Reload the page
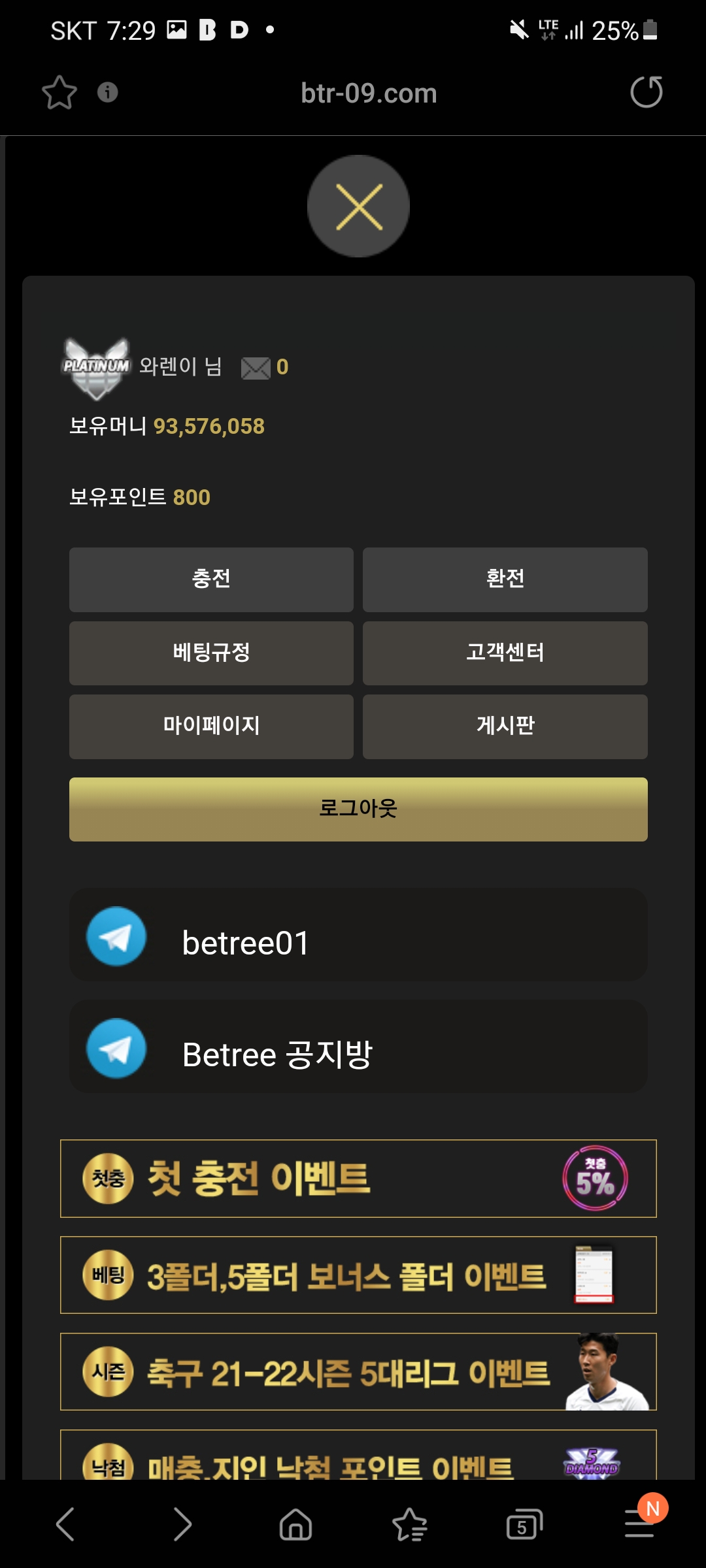Viewport: 706px width, 1568px height. click(647, 92)
